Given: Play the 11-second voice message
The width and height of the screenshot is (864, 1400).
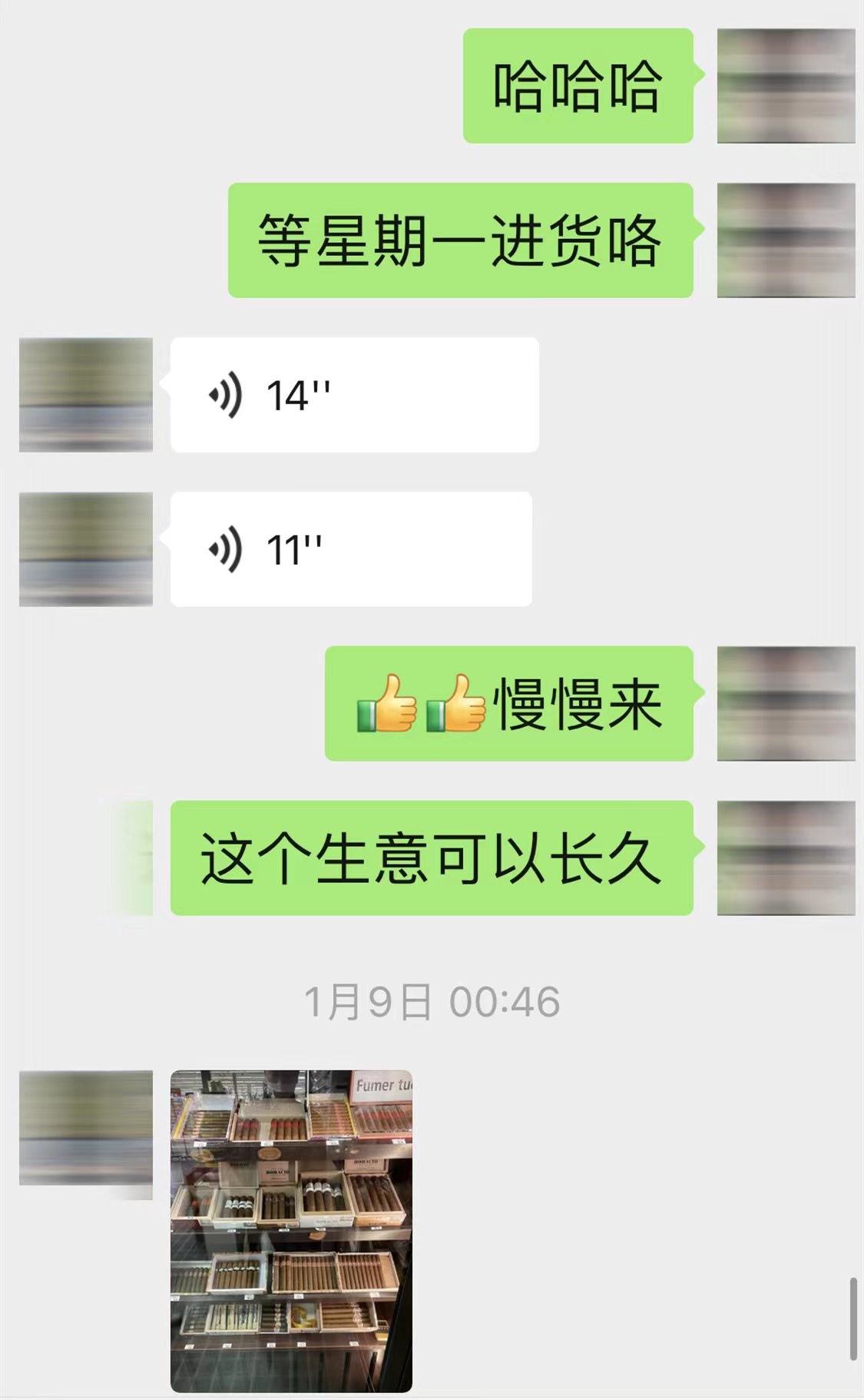Looking at the screenshot, I should click(x=350, y=549).
